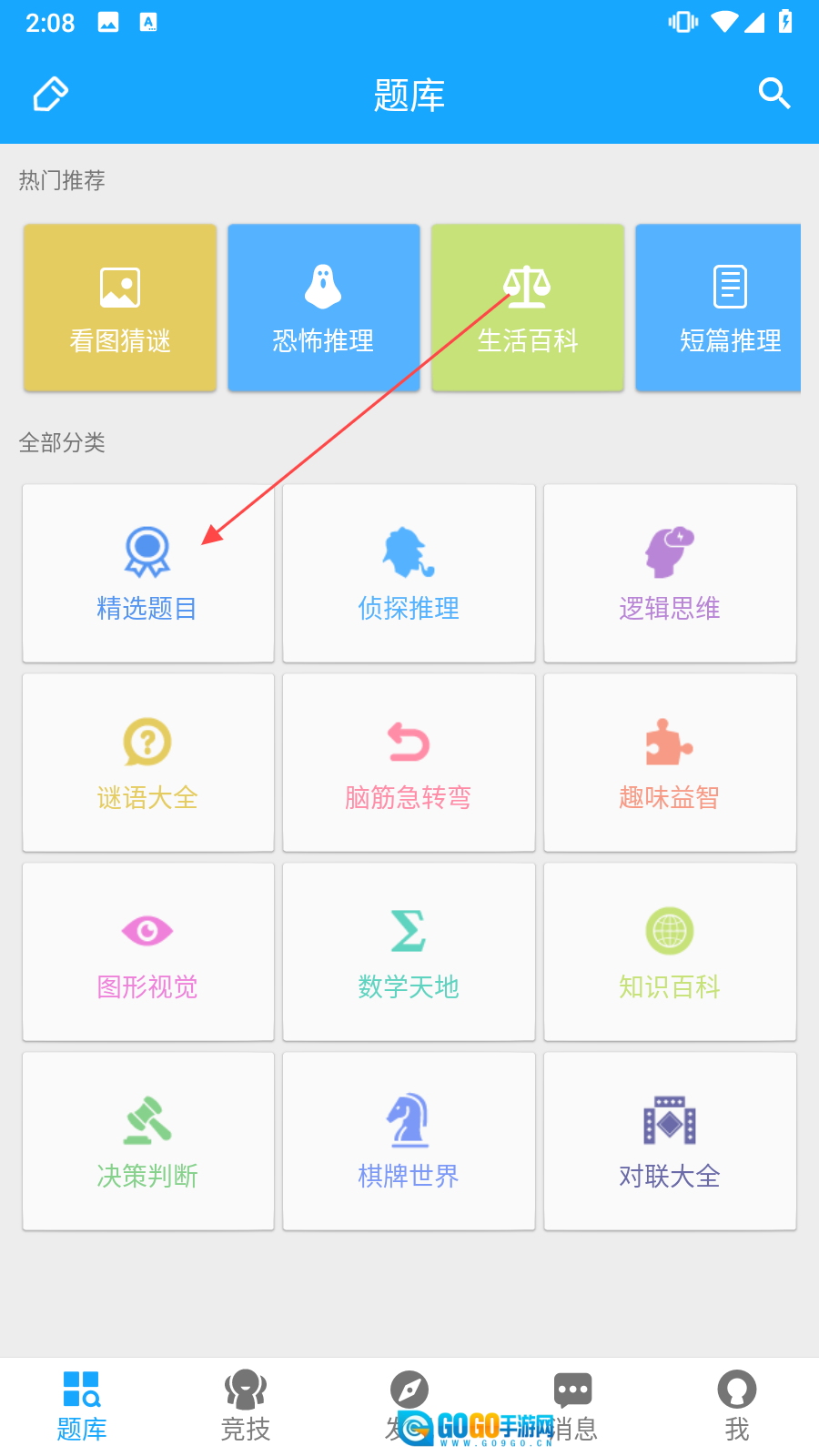Open the 趣味益智 category
Screen dimensions: 819x1456
click(x=670, y=763)
